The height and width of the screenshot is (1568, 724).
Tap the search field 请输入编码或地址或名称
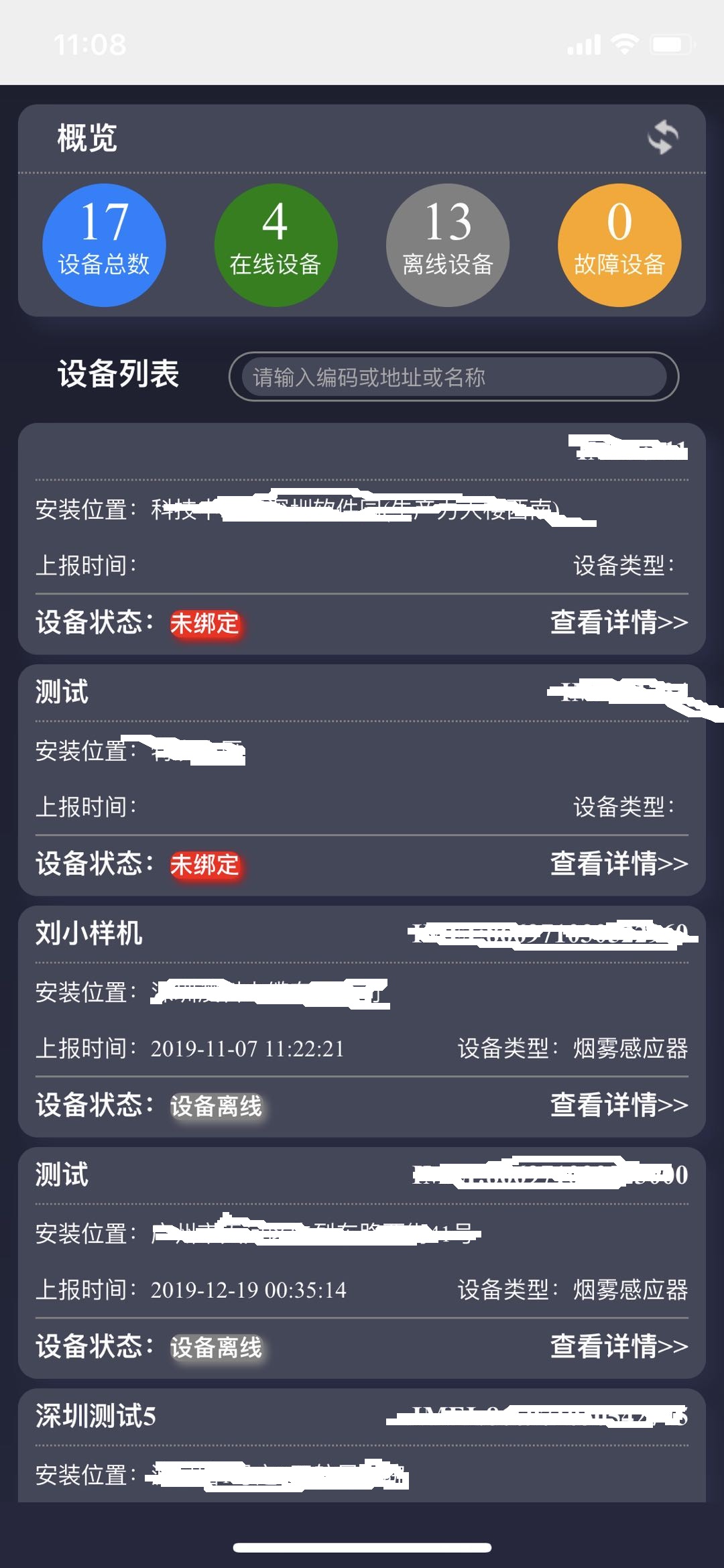click(x=453, y=377)
